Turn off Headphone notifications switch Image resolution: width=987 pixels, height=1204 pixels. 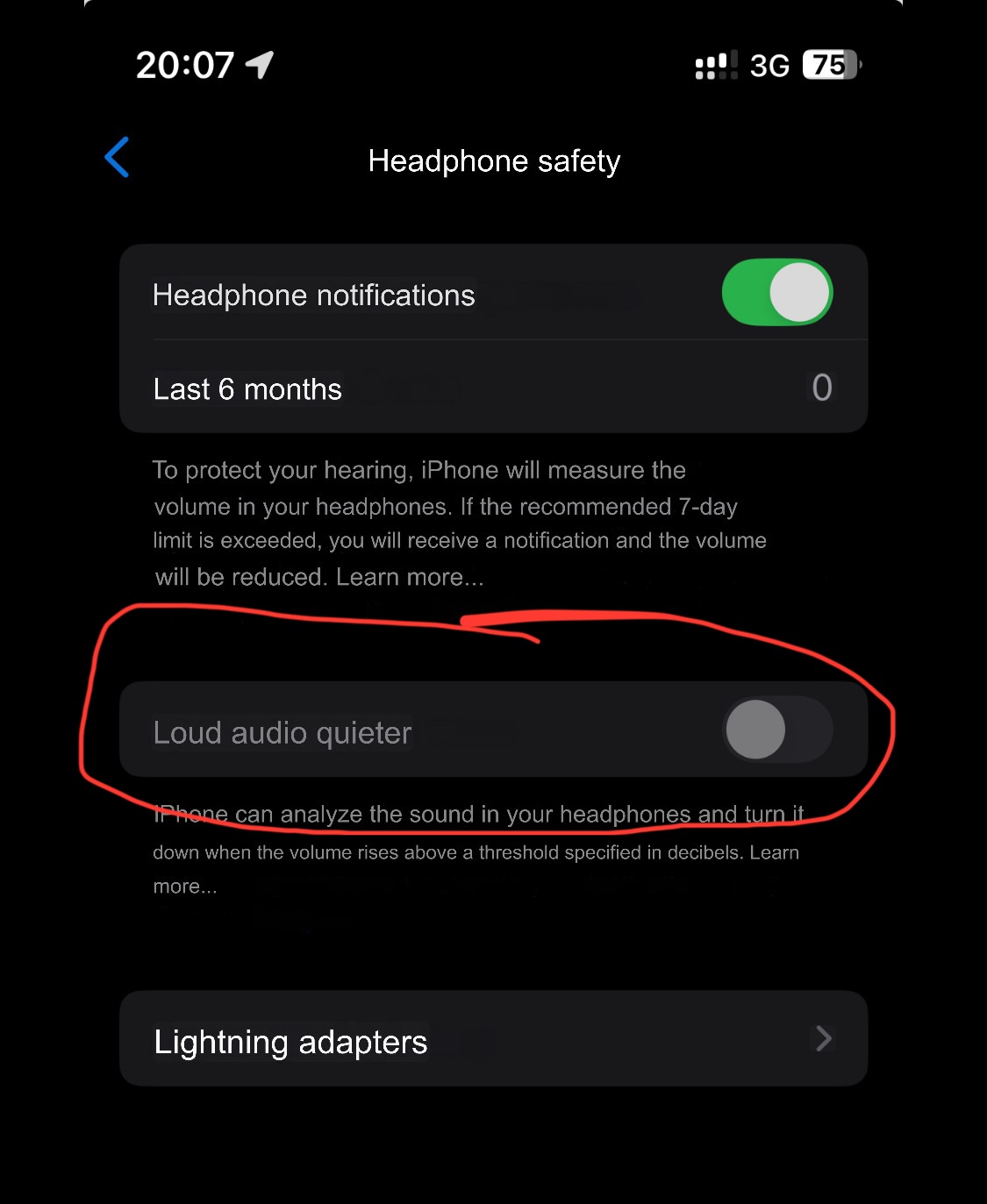[x=776, y=293]
